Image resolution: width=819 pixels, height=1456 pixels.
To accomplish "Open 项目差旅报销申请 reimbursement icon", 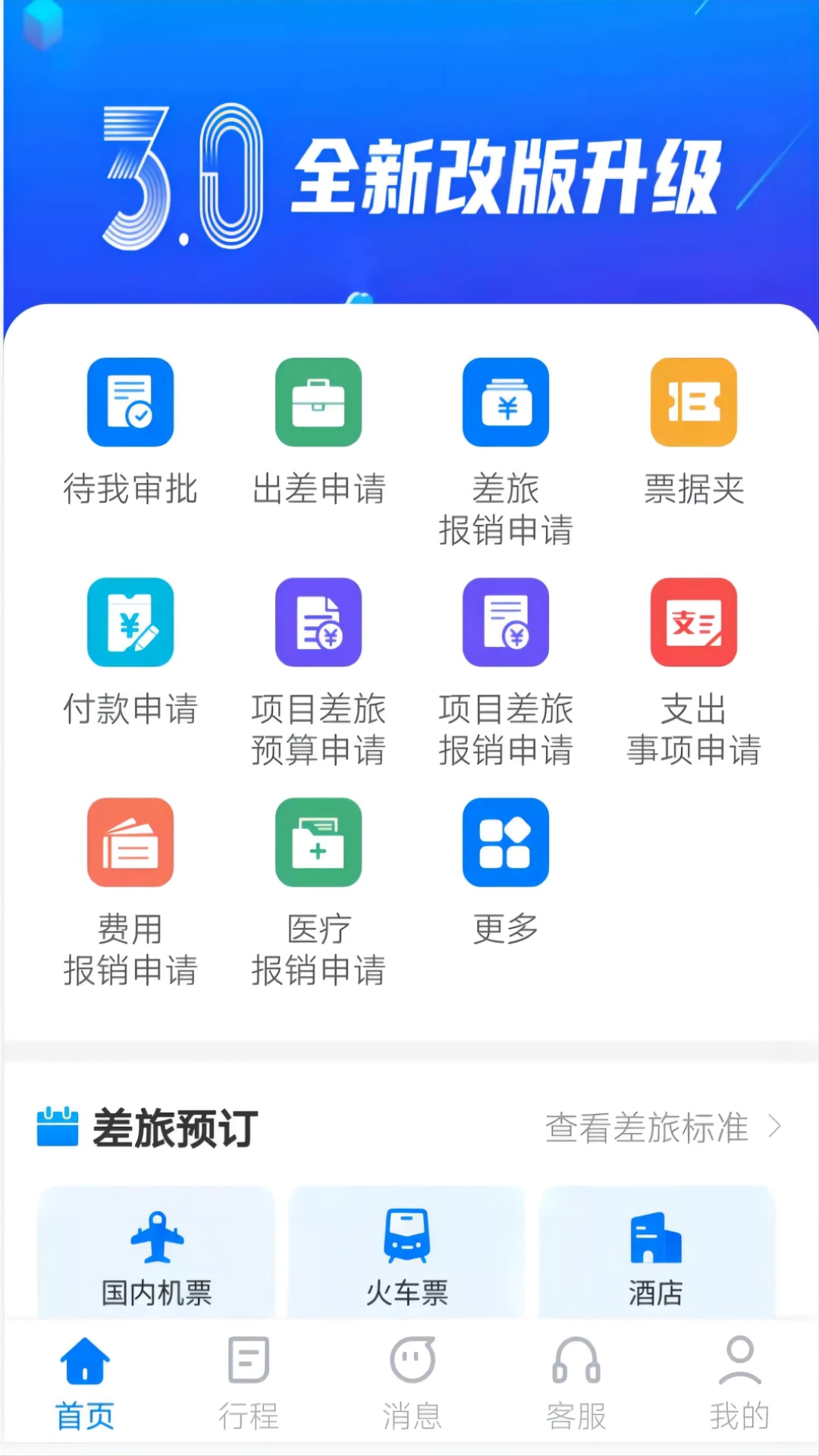I will [506, 621].
